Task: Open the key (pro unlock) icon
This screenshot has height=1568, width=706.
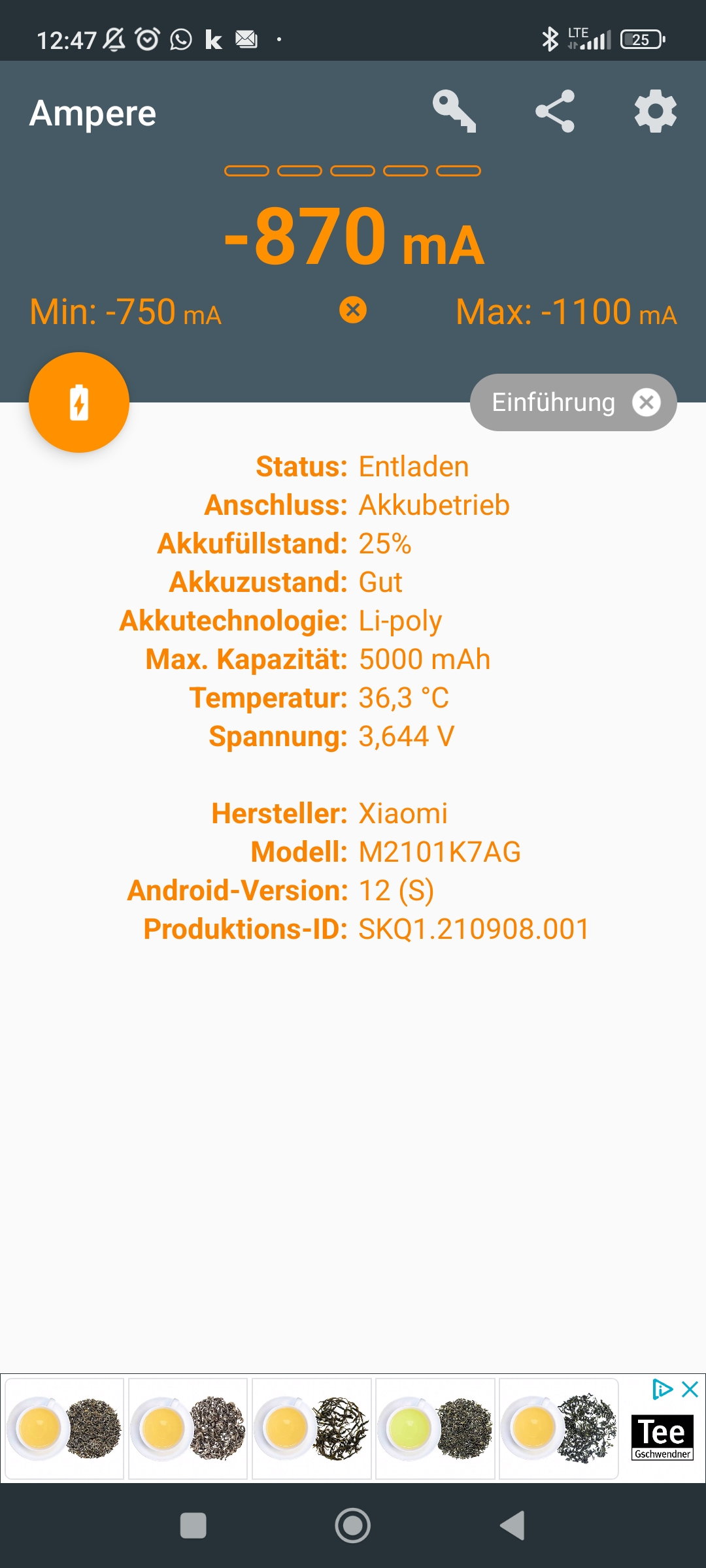Action: [x=454, y=112]
